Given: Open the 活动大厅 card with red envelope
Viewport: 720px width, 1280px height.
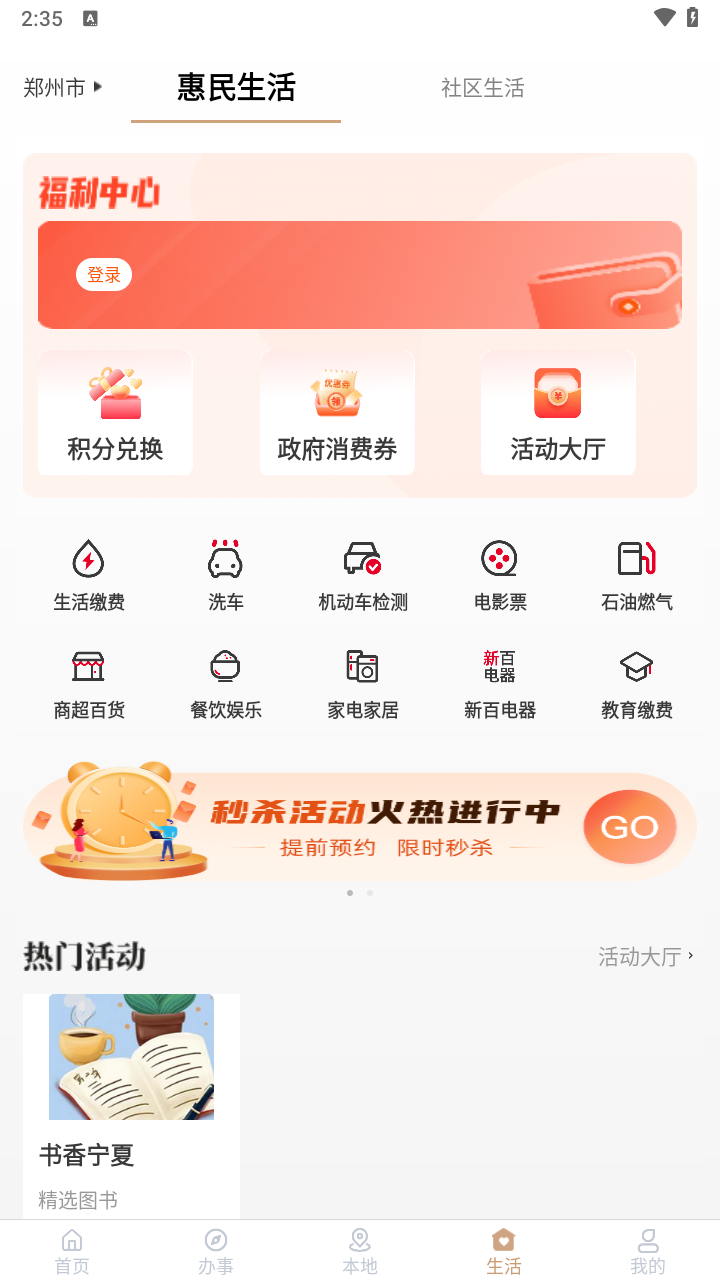Looking at the screenshot, I should coord(558,413).
